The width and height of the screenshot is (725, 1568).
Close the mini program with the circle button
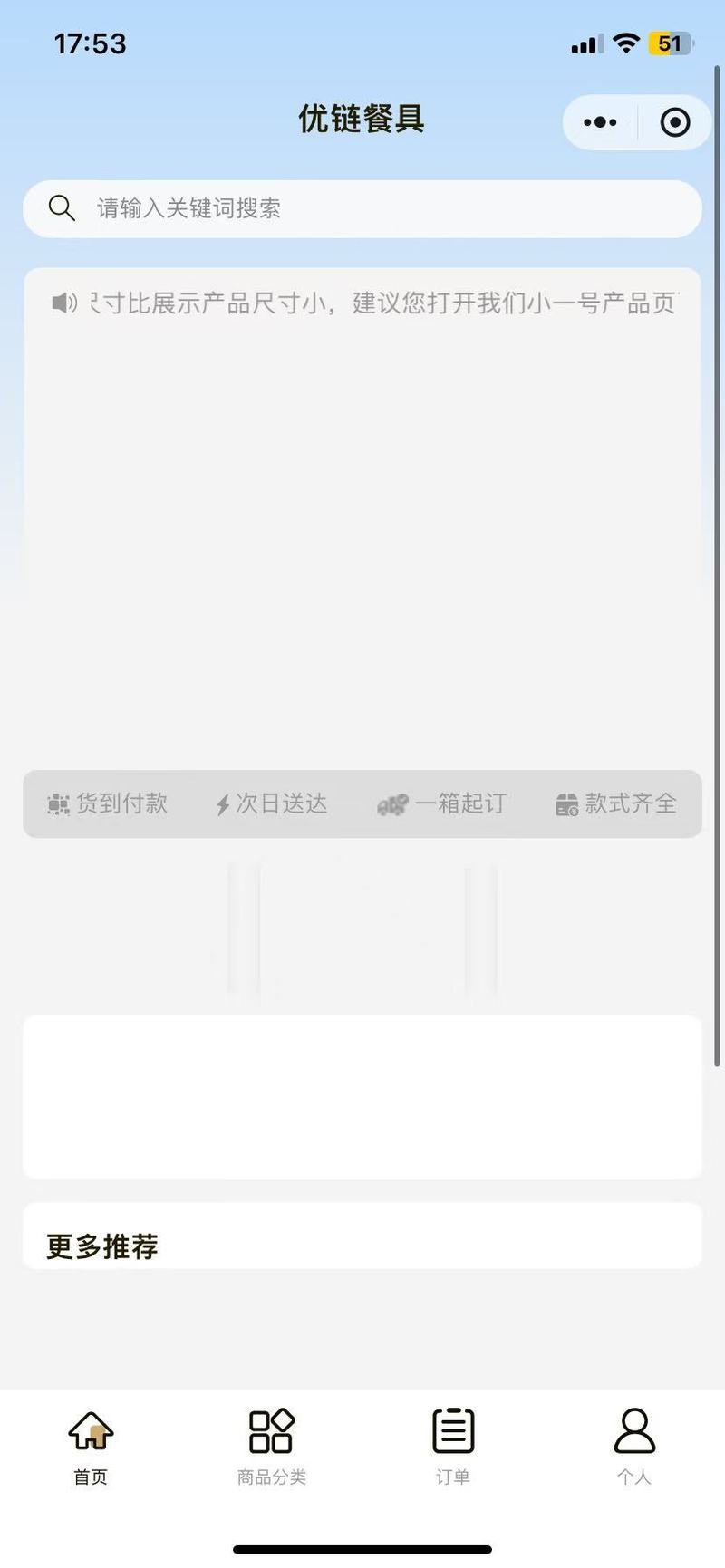pyautogui.click(x=675, y=122)
